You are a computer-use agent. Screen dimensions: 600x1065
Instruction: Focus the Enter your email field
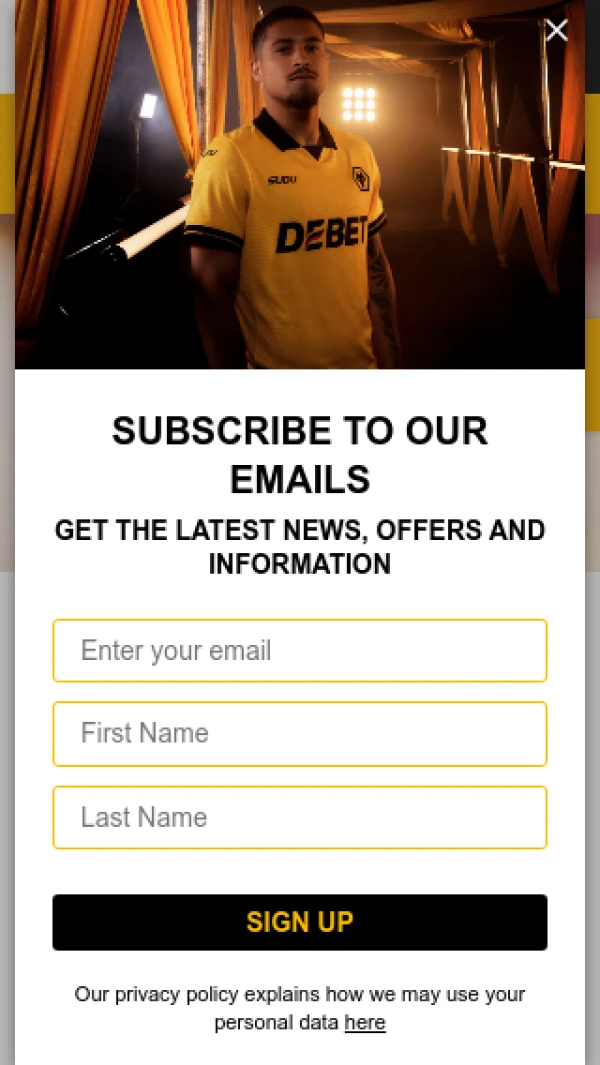pos(299,651)
